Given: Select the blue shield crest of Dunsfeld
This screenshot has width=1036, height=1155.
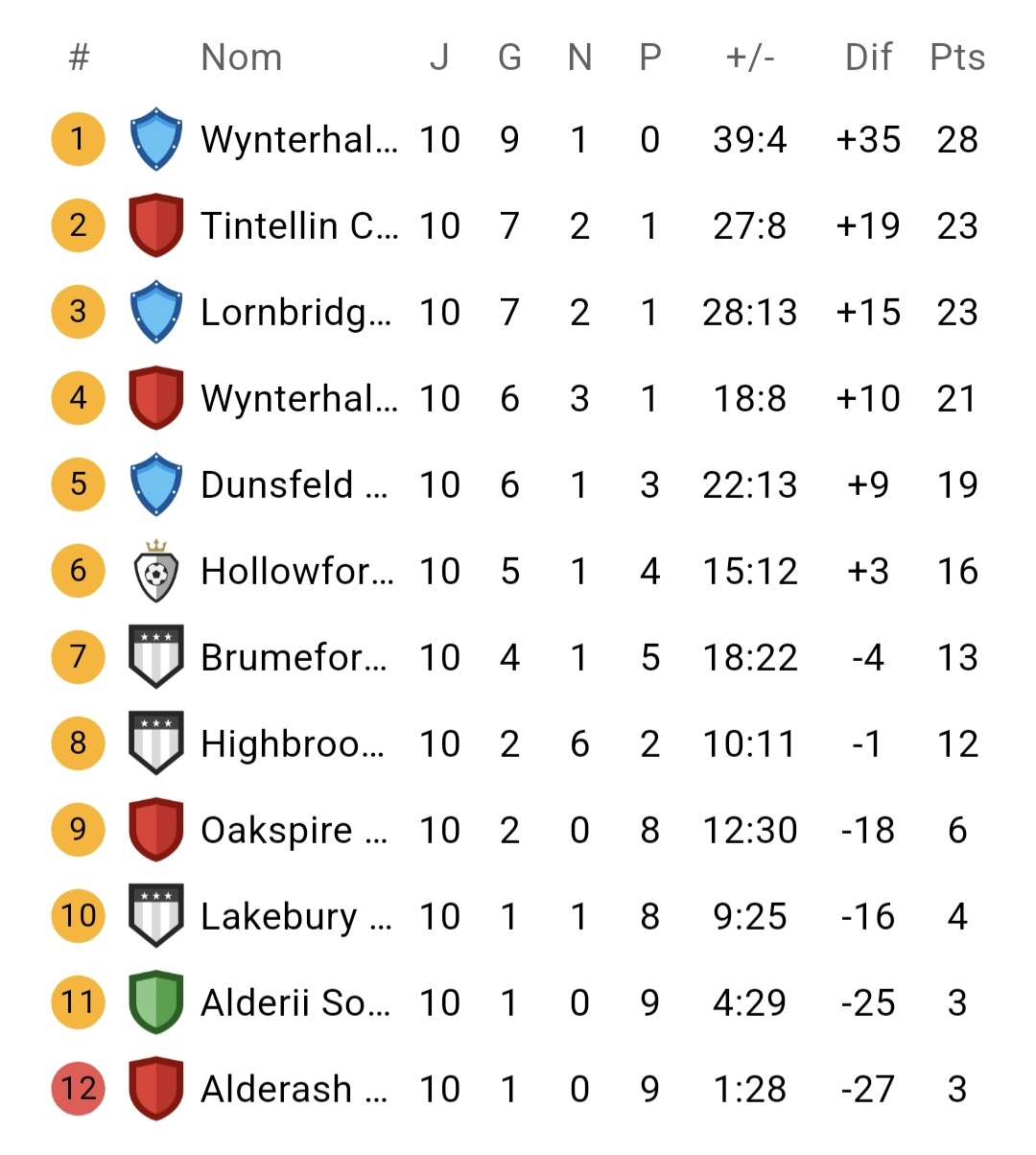Looking at the screenshot, I should (155, 484).
